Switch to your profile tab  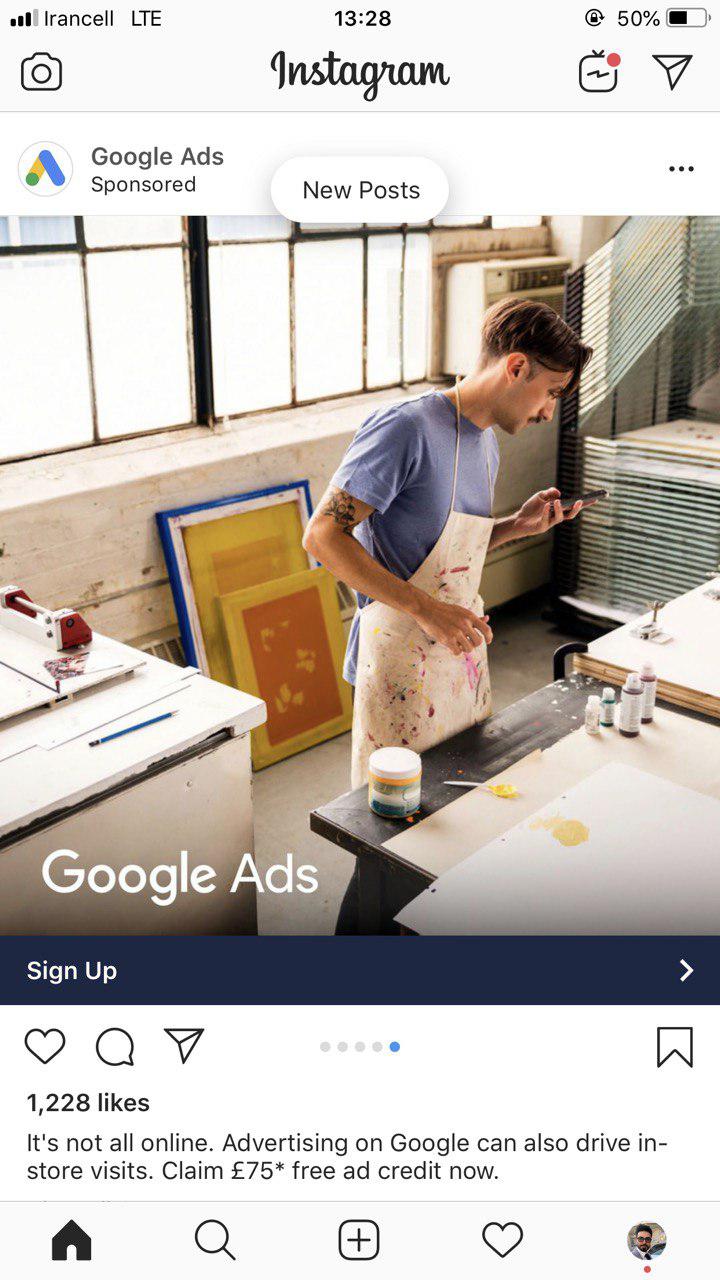point(646,1241)
